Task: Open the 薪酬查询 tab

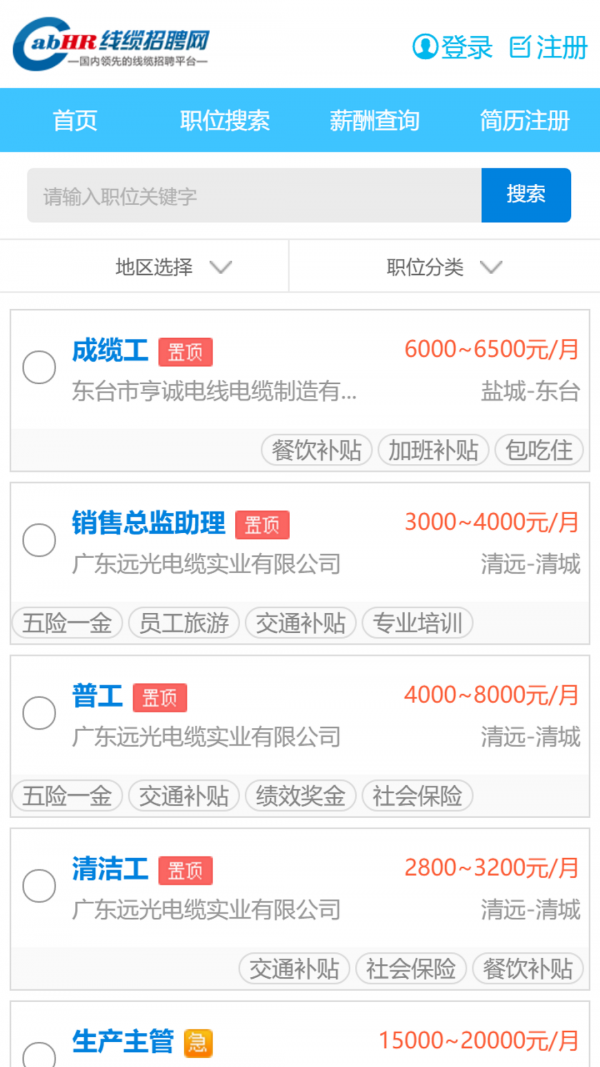Action: pos(375,121)
